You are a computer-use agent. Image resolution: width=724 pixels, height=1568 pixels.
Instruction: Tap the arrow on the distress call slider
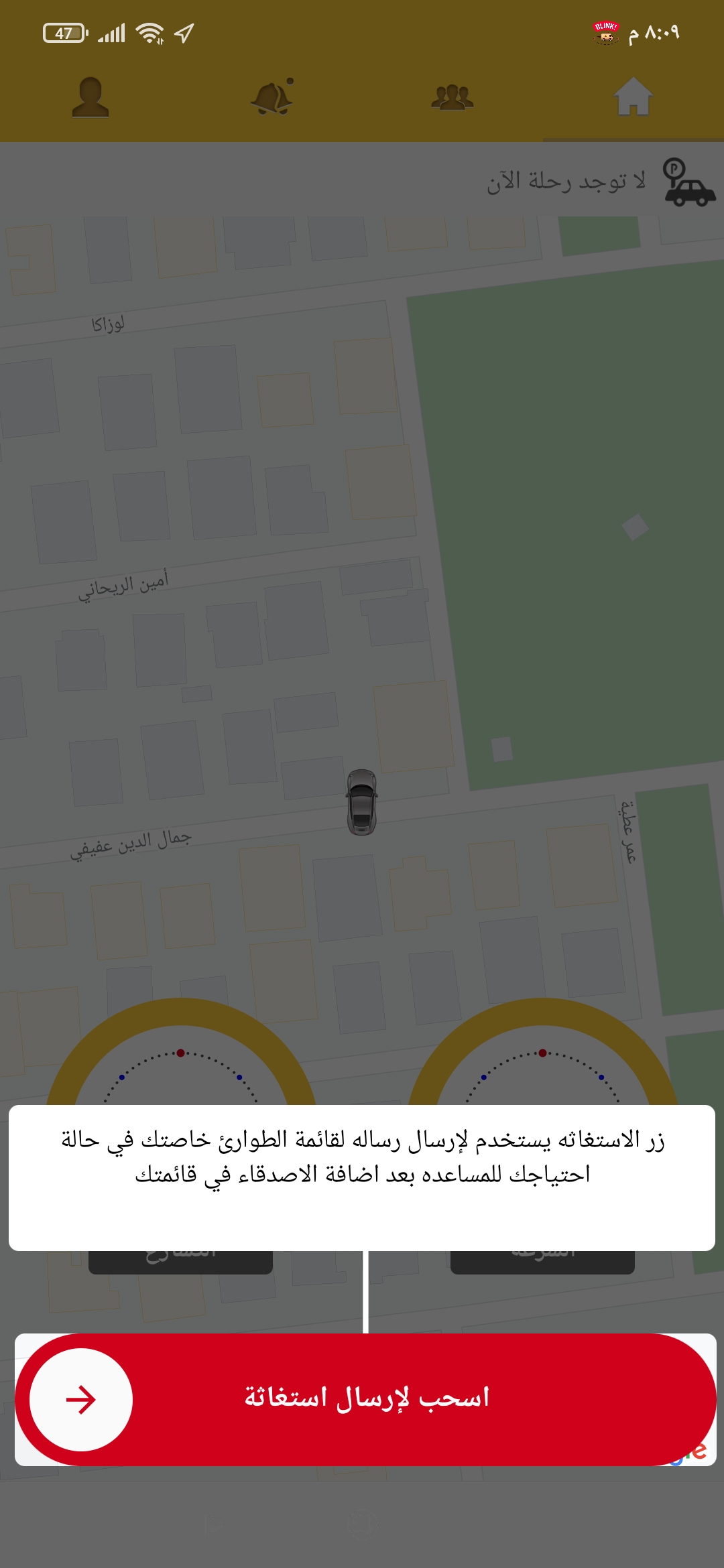81,1400
